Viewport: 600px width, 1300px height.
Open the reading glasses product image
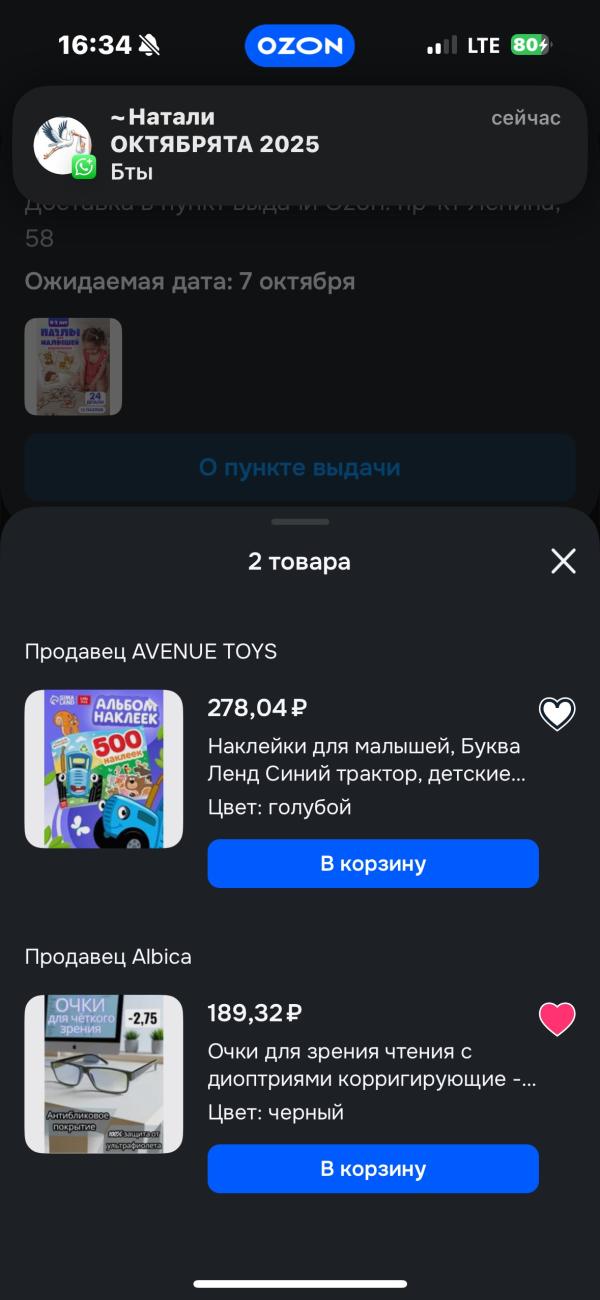104,1074
